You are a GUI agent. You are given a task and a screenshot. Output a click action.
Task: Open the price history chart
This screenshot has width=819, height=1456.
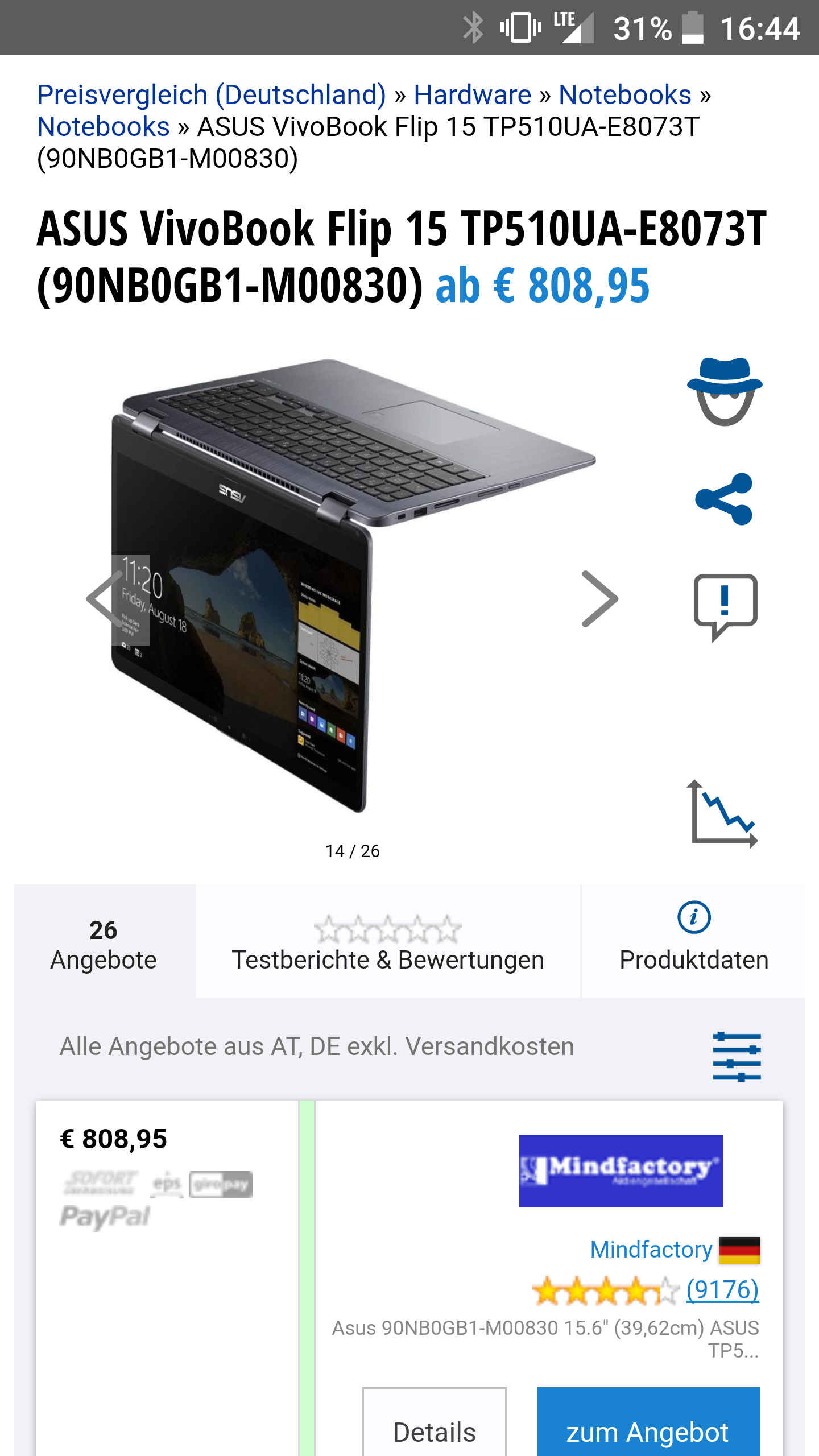tap(722, 813)
